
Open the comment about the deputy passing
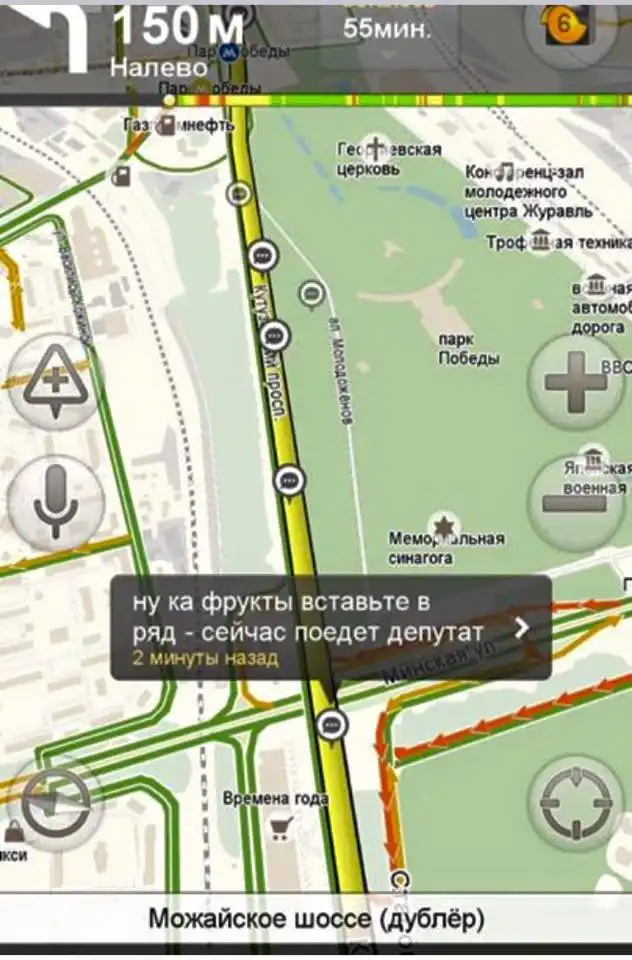tap(330, 628)
